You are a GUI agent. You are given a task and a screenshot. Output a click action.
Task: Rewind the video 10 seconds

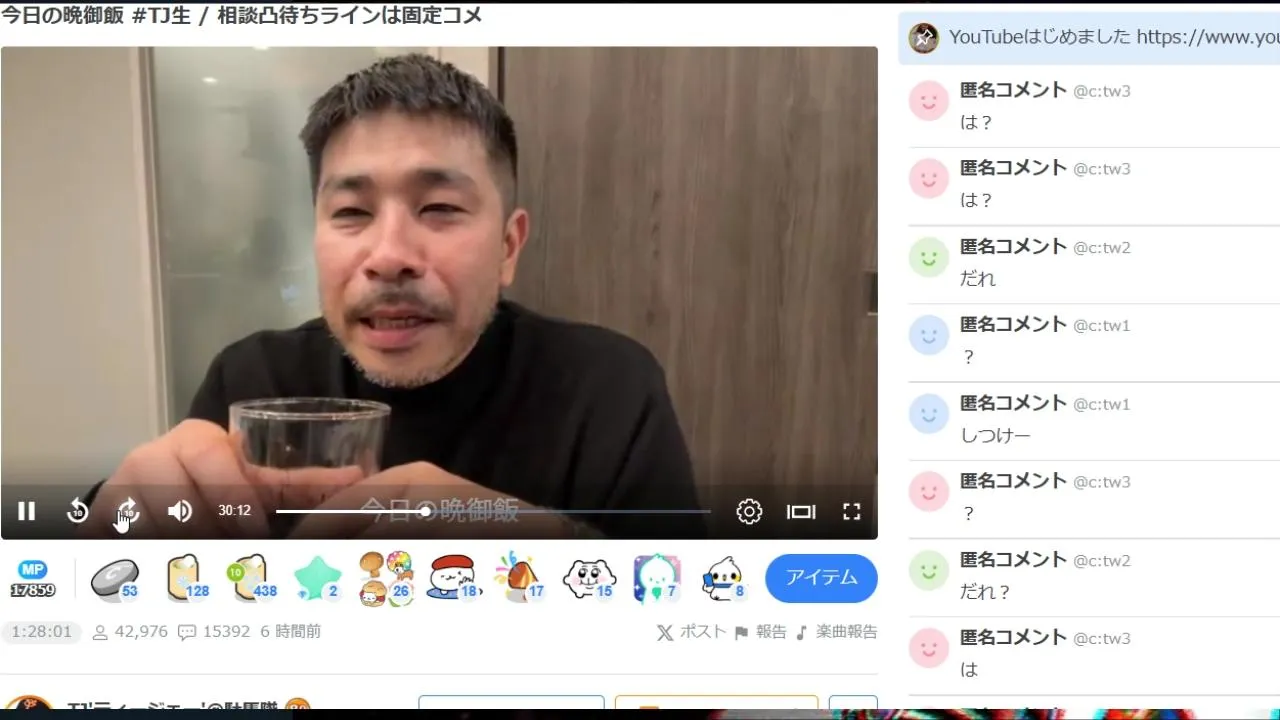tap(78, 511)
